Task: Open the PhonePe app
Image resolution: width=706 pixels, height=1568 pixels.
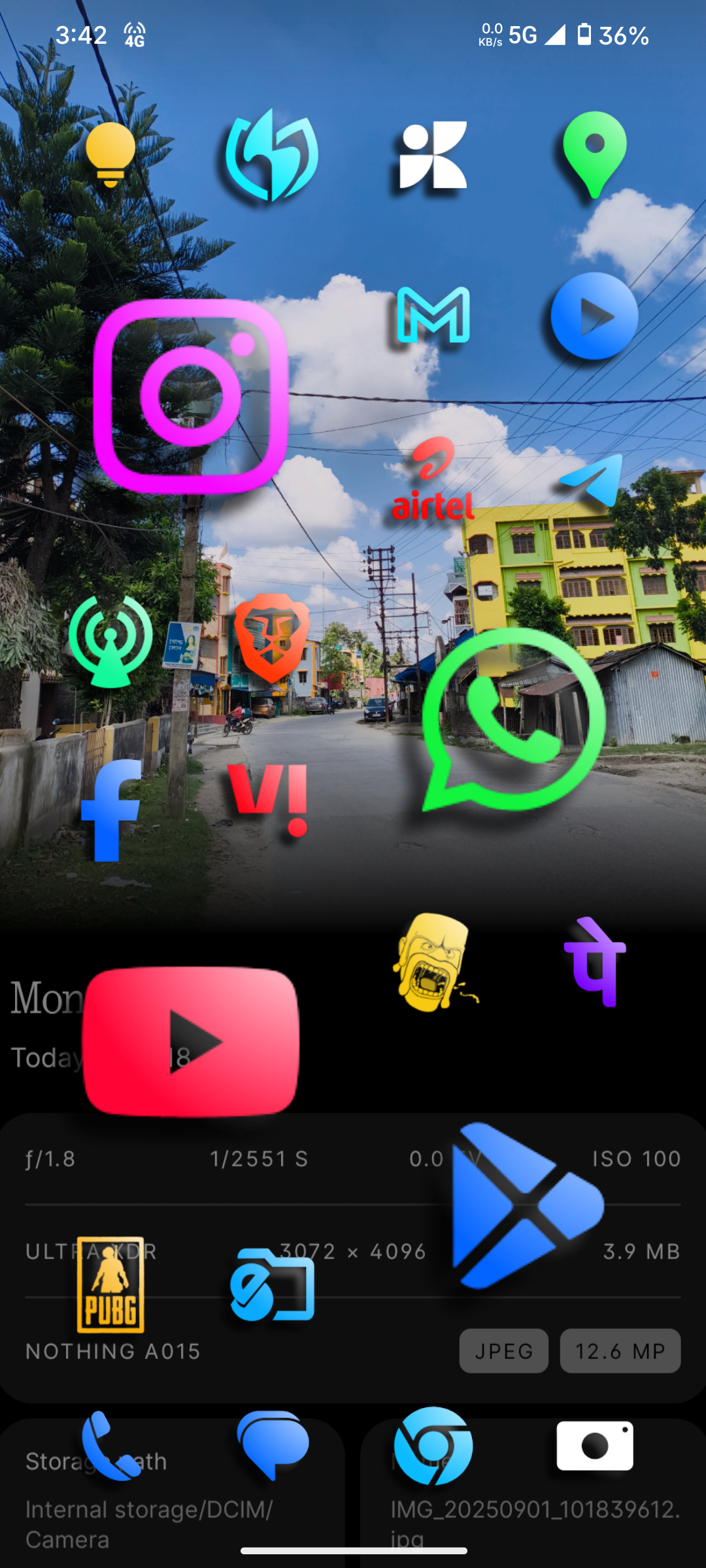Action: click(595, 962)
